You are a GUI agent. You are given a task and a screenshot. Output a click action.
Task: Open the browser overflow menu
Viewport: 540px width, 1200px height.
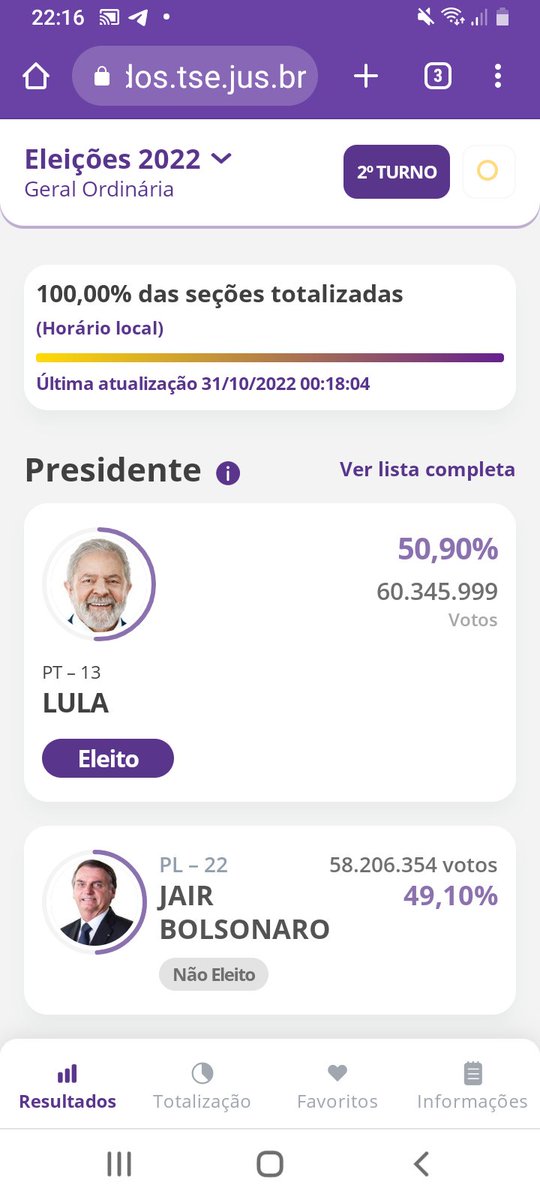click(498, 77)
